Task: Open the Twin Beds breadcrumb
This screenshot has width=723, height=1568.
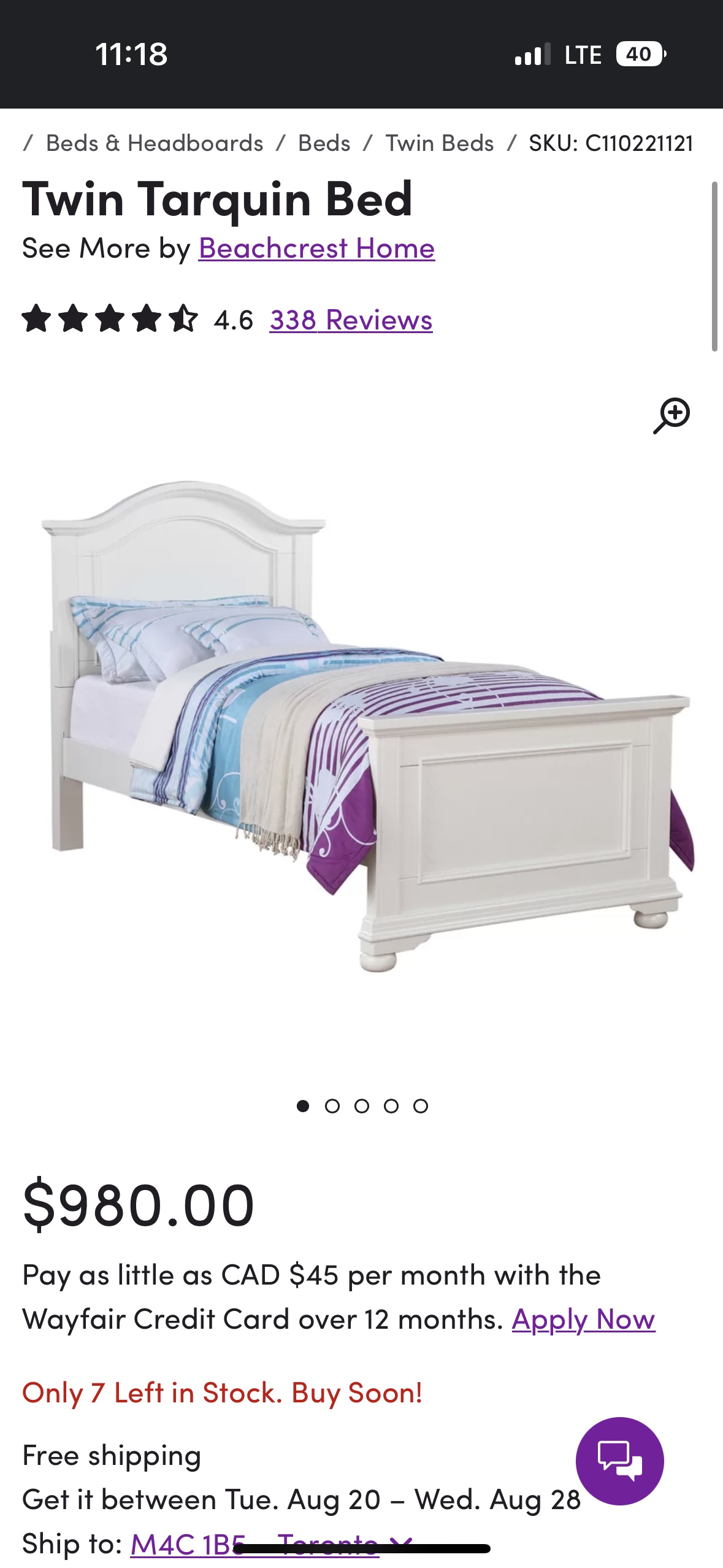Action: point(439,143)
